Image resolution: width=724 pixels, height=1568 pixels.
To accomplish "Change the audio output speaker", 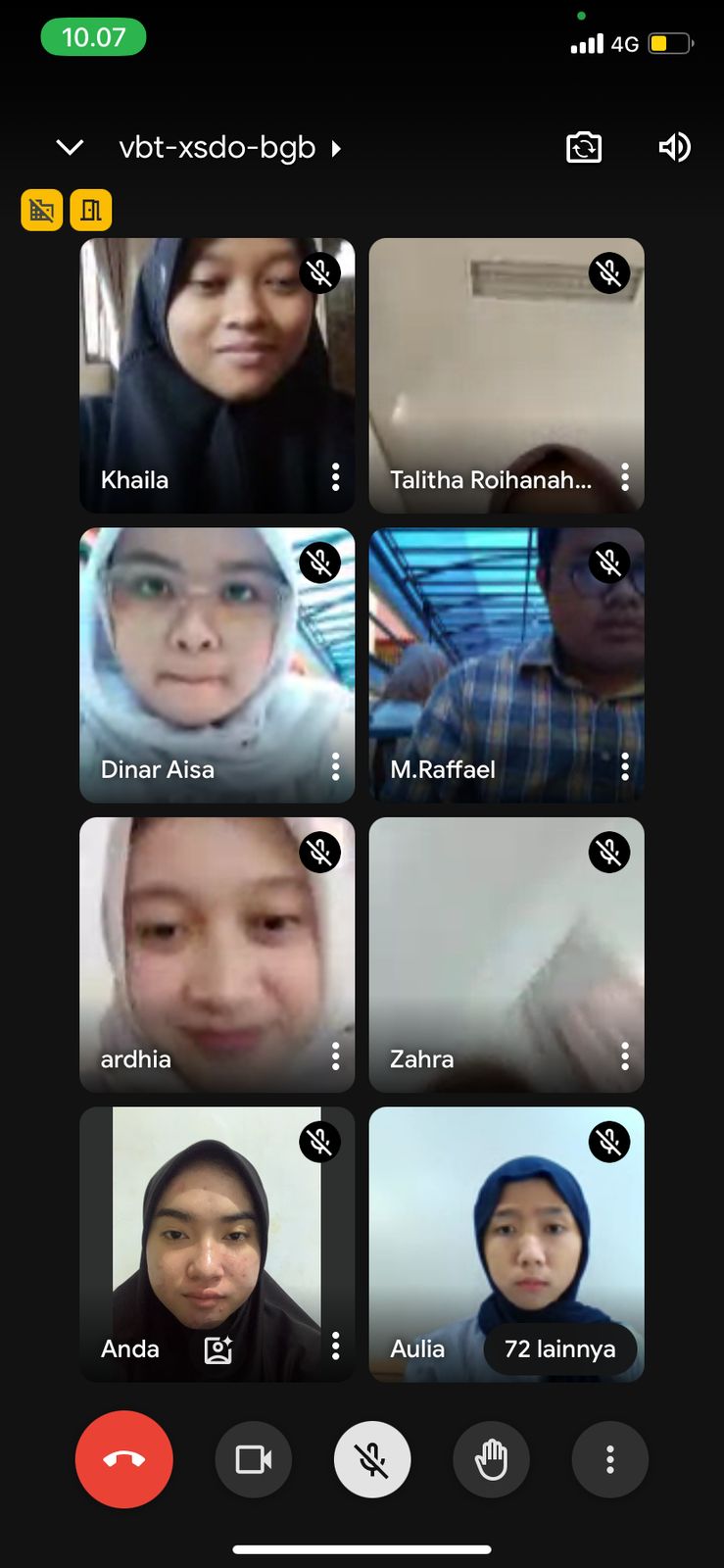I will click(x=674, y=148).
